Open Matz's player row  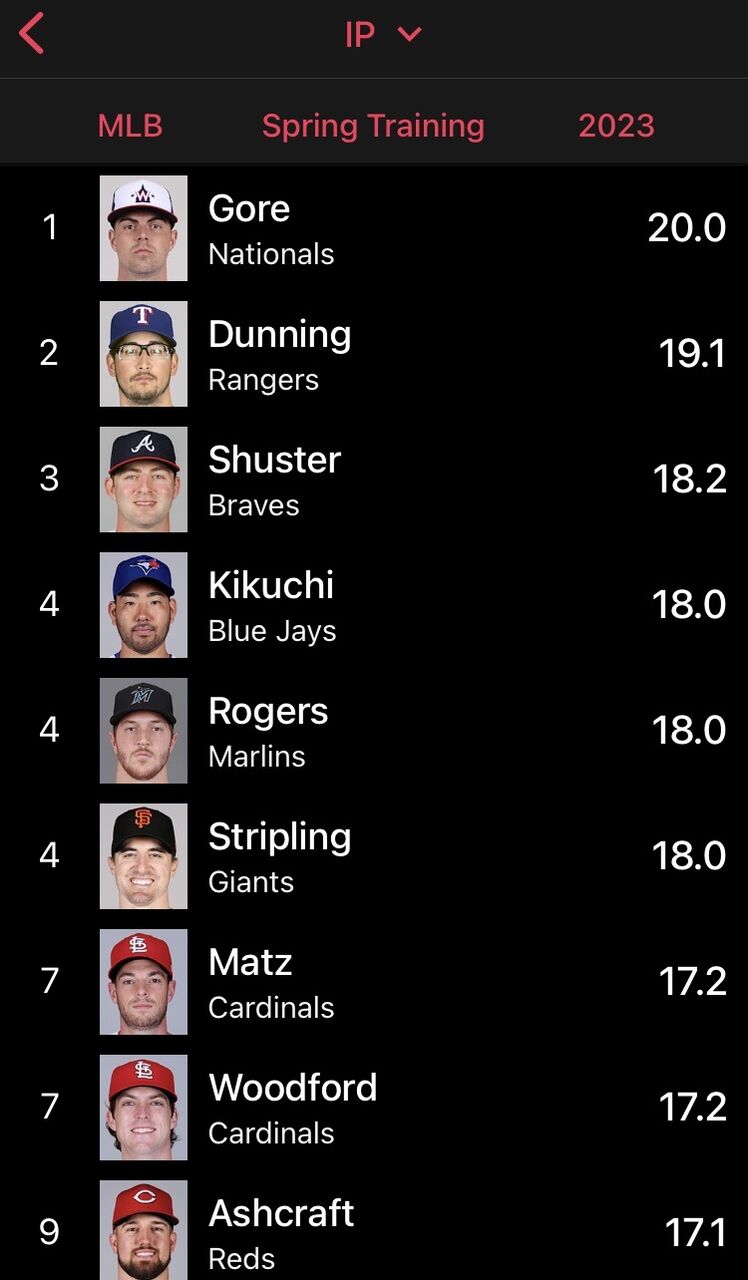(374, 982)
